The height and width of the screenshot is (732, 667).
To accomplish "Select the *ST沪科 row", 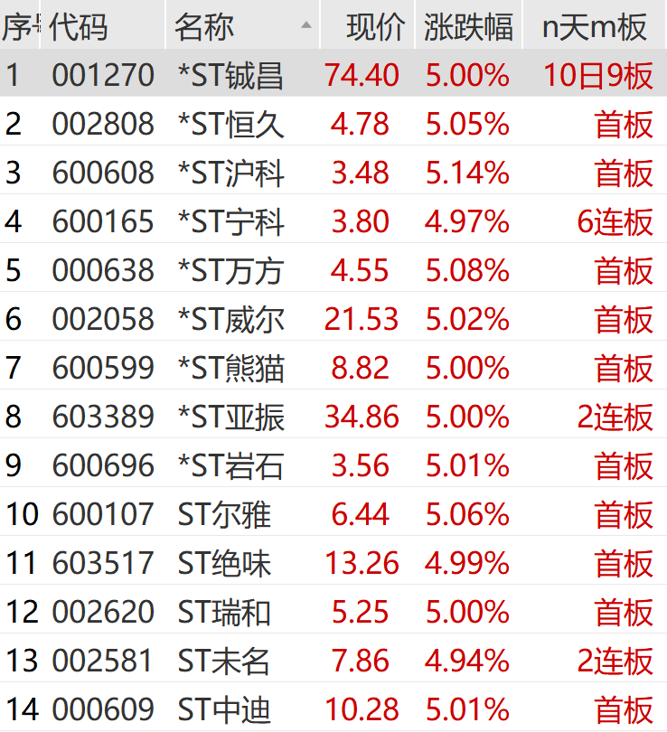I will pyautogui.click(x=231, y=173).
